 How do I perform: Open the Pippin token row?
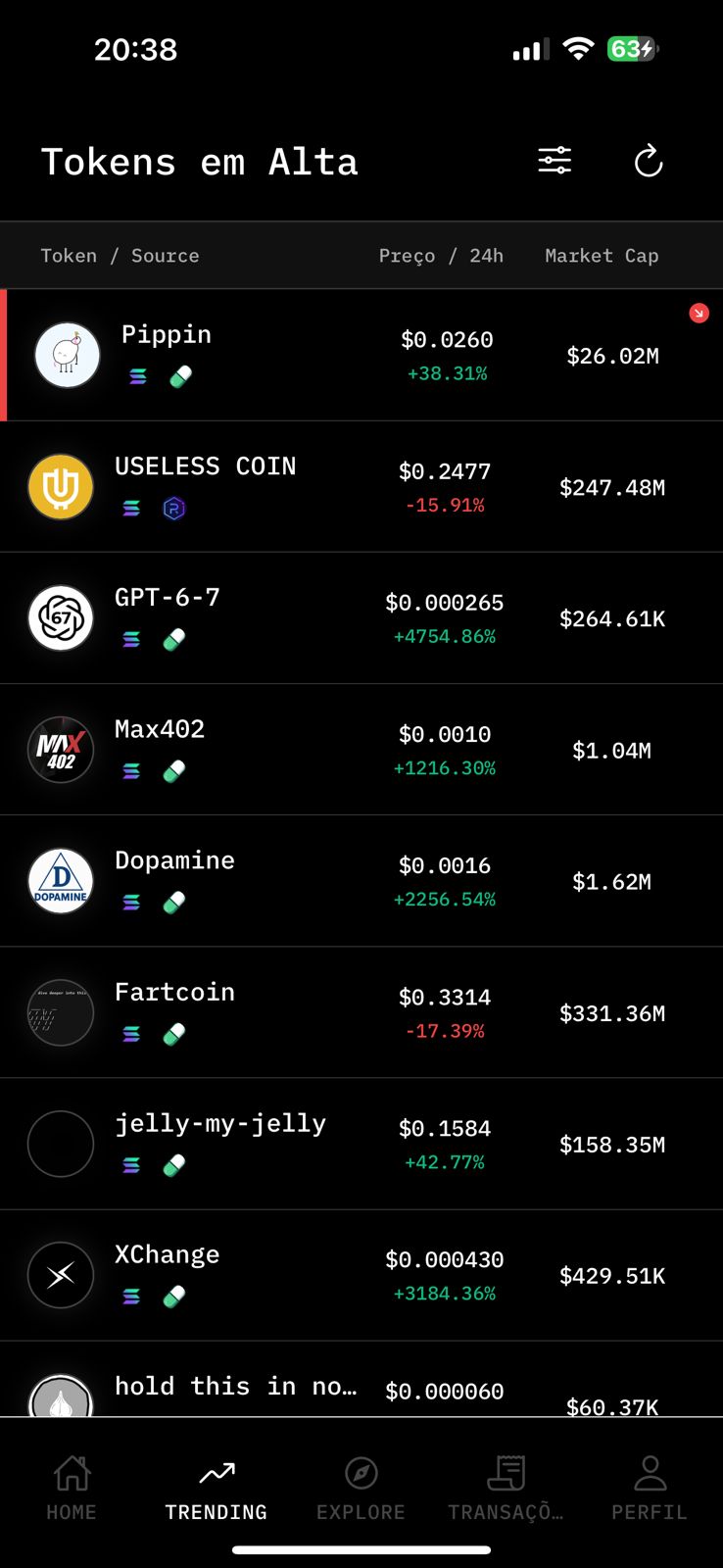pos(361,356)
